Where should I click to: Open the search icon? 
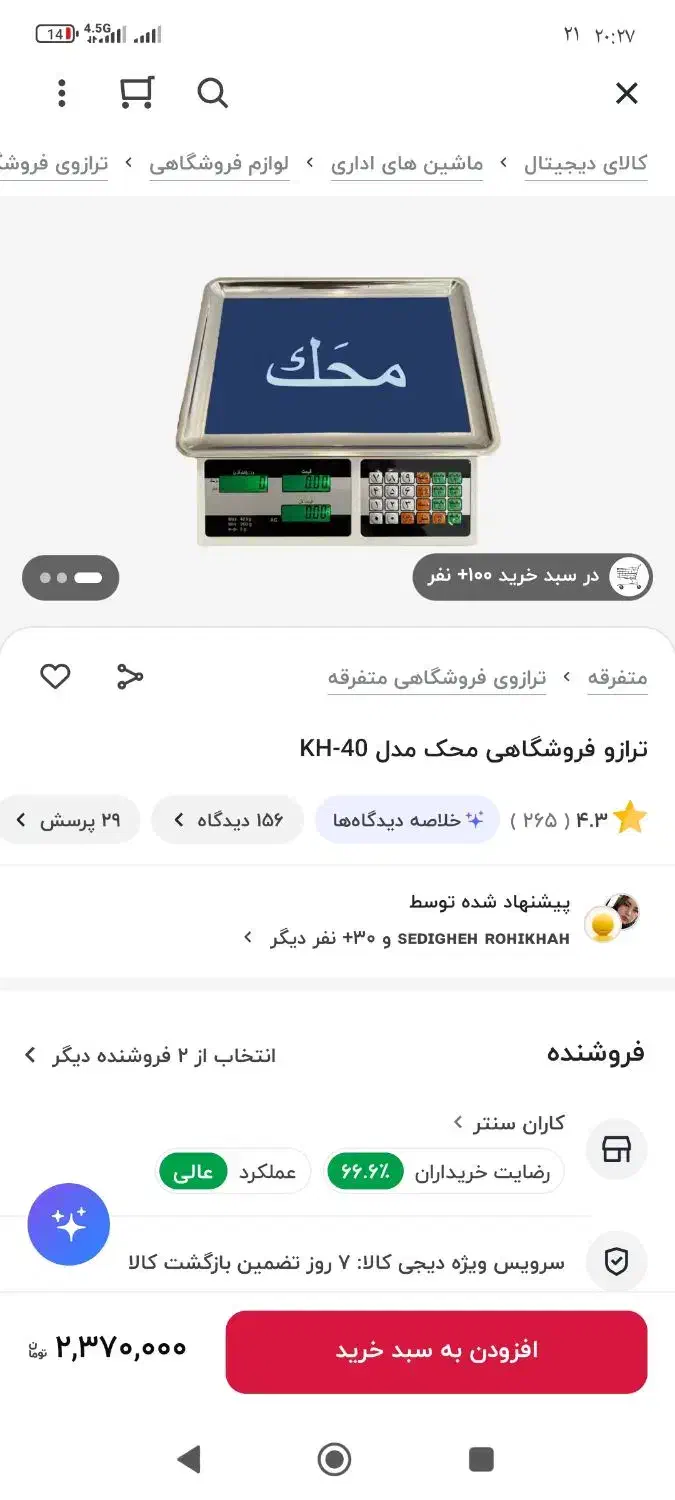click(x=212, y=94)
